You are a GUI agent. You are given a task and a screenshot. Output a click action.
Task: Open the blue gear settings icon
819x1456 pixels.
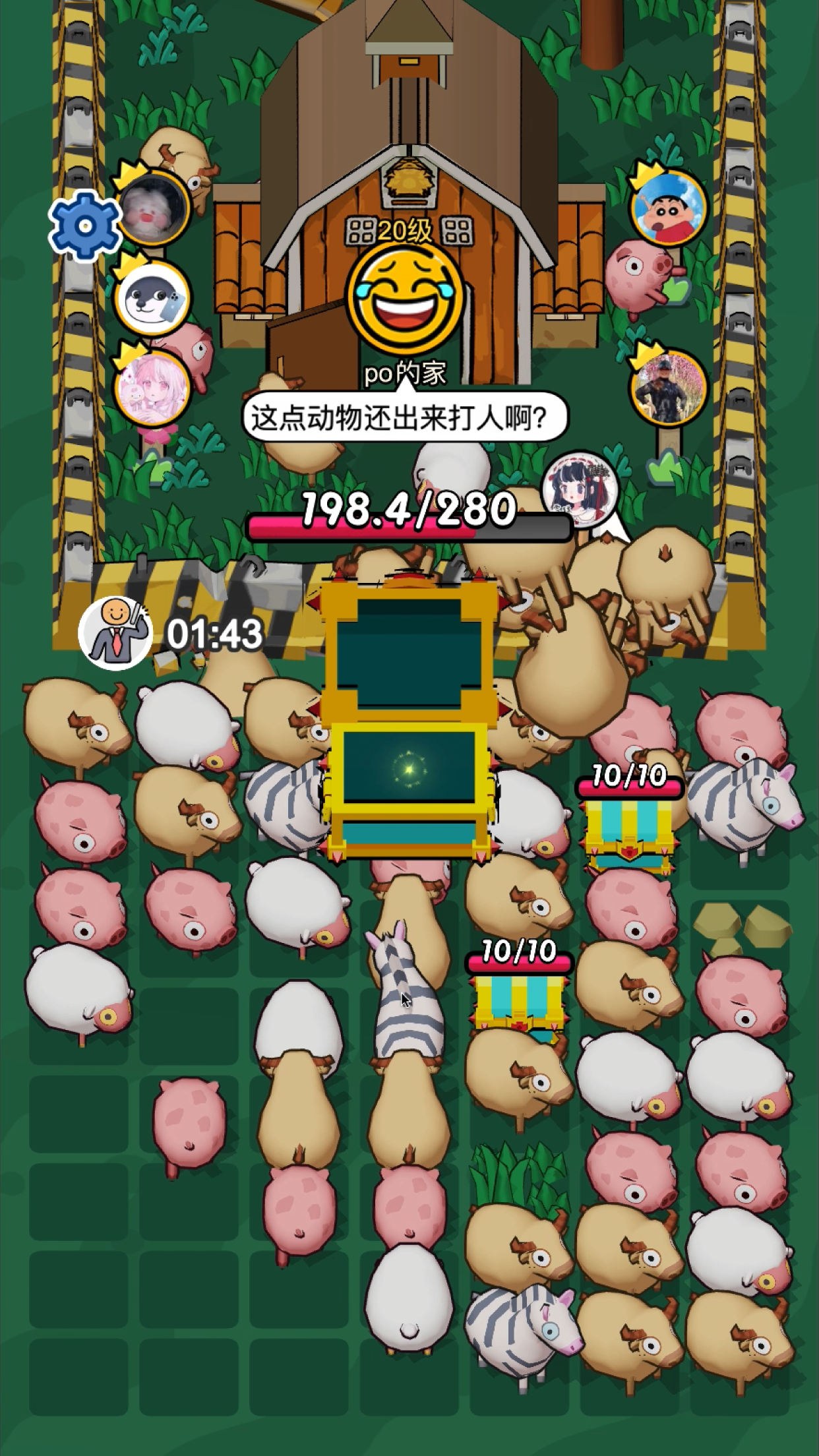click(x=84, y=226)
